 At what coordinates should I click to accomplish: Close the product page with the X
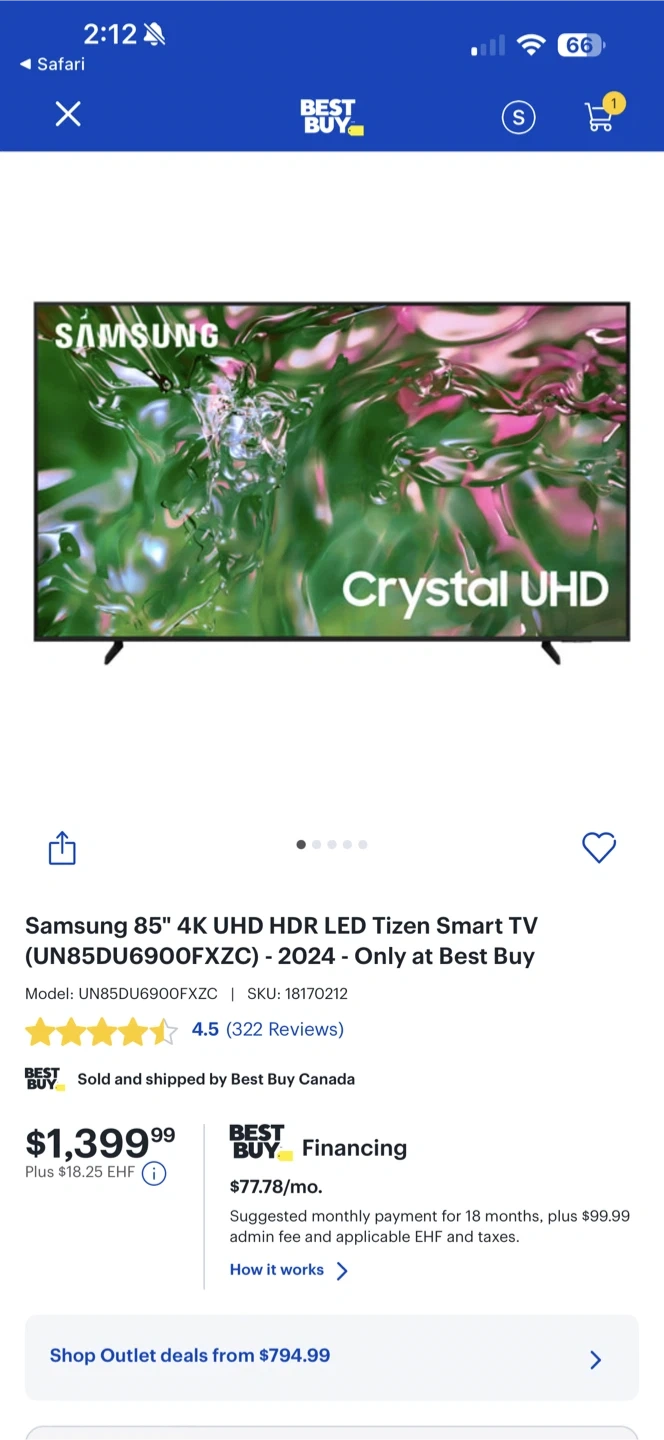[68, 114]
